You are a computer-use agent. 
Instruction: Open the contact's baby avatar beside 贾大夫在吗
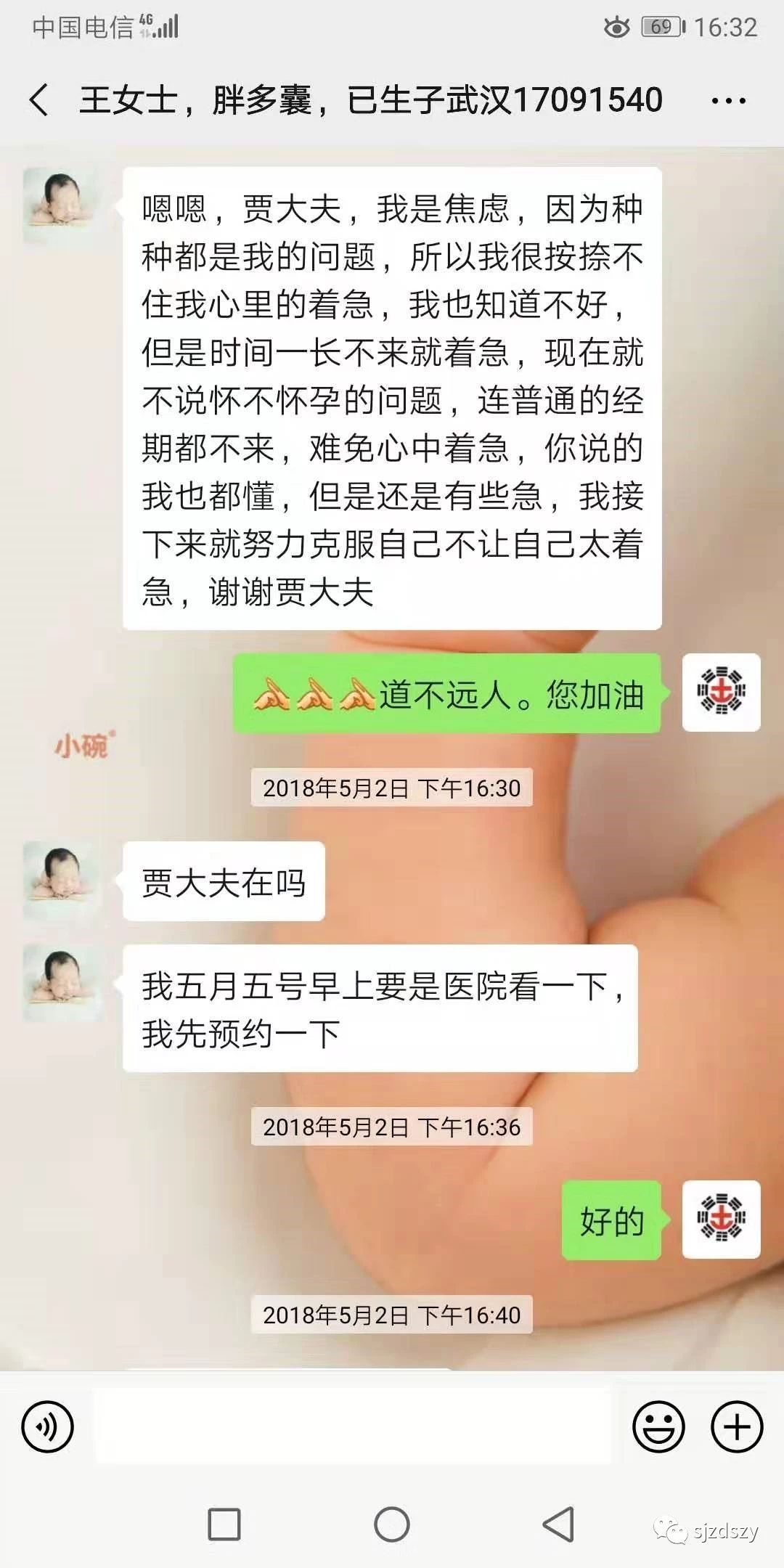pyautogui.click(x=62, y=881)
